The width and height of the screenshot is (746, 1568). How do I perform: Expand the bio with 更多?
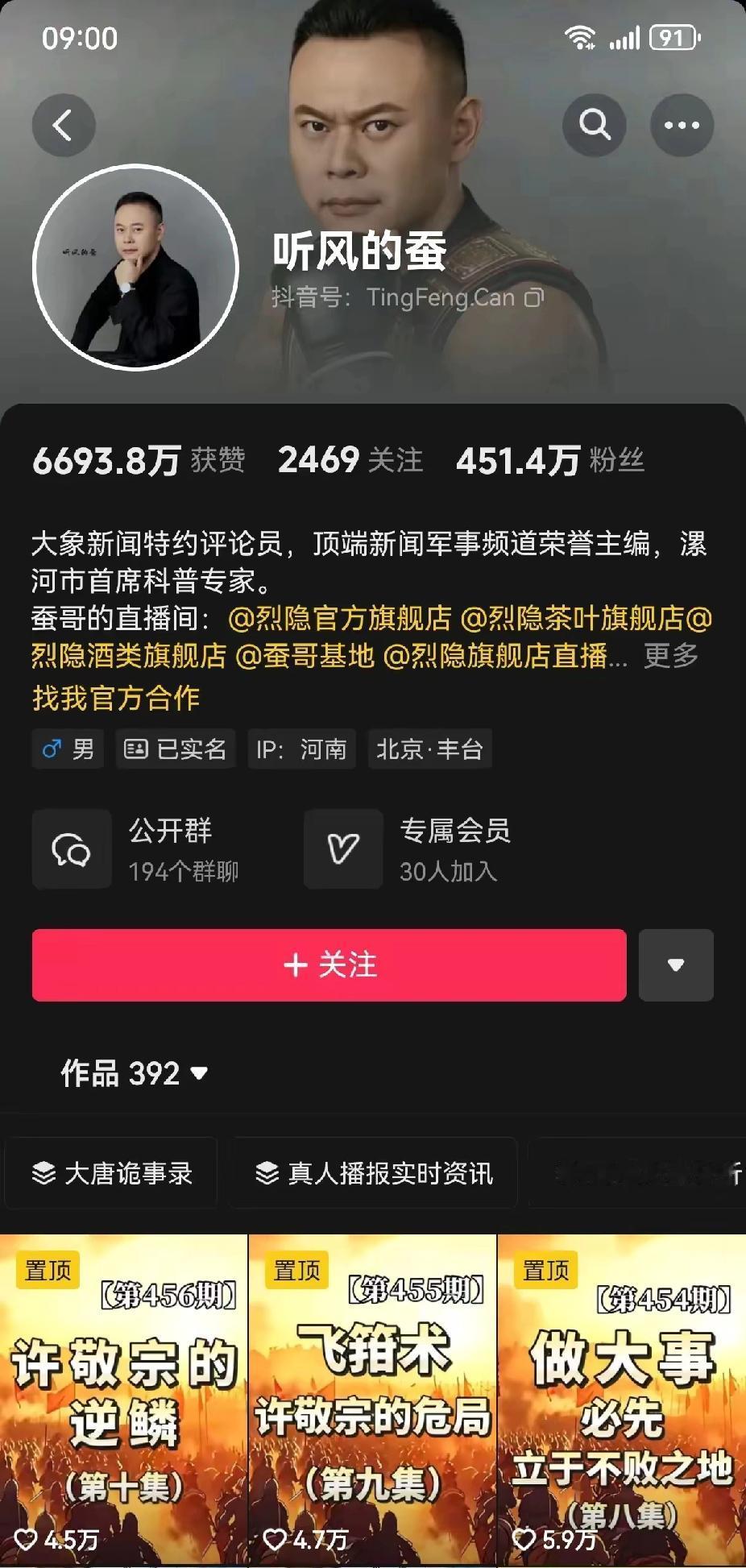click(x=671, y=655)
